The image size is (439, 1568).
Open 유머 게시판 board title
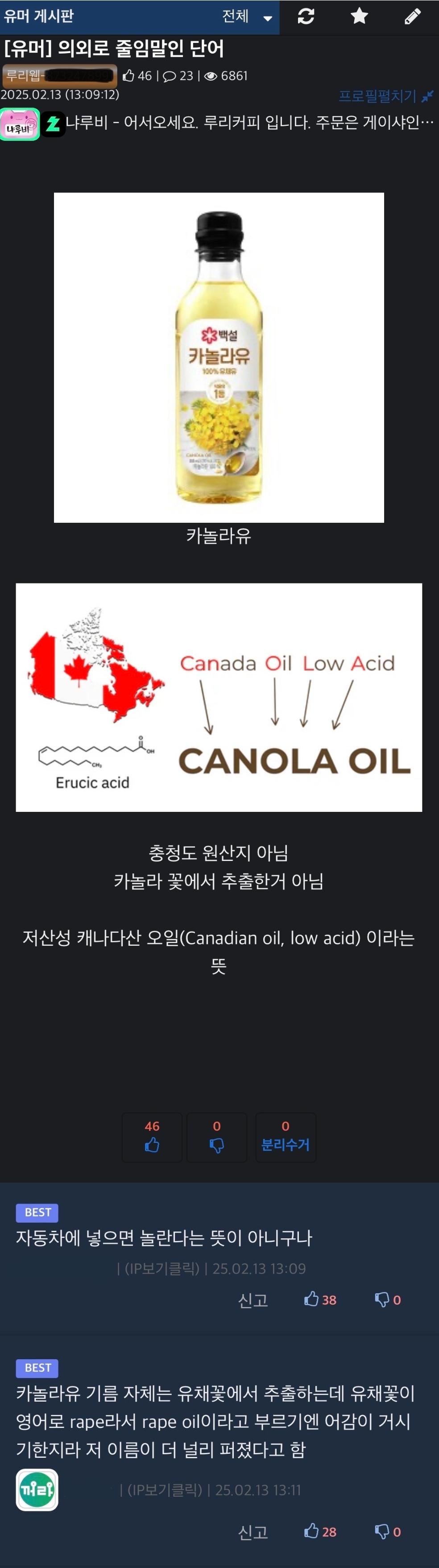(x=38, y=17)
